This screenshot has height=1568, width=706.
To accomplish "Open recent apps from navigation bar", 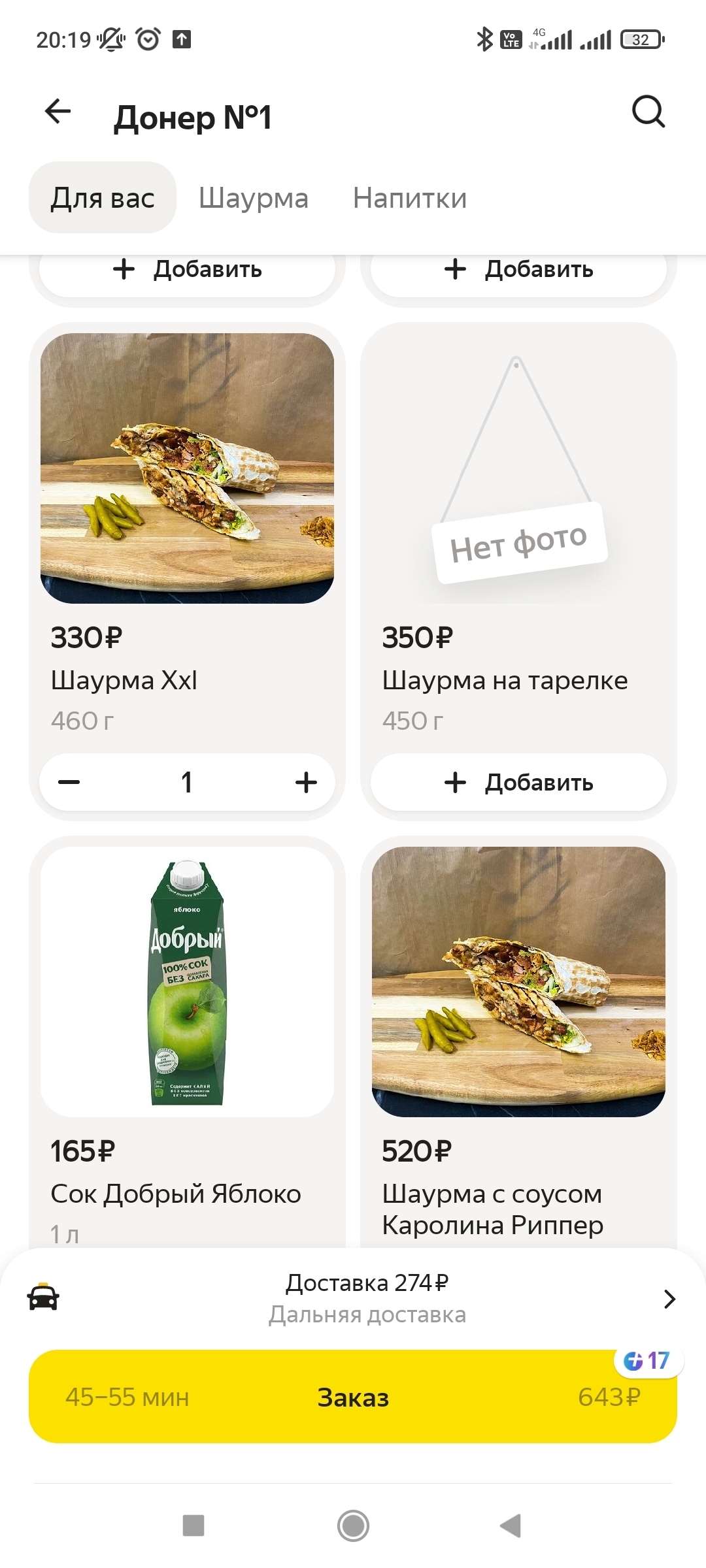I will (x=193, y=1526).
